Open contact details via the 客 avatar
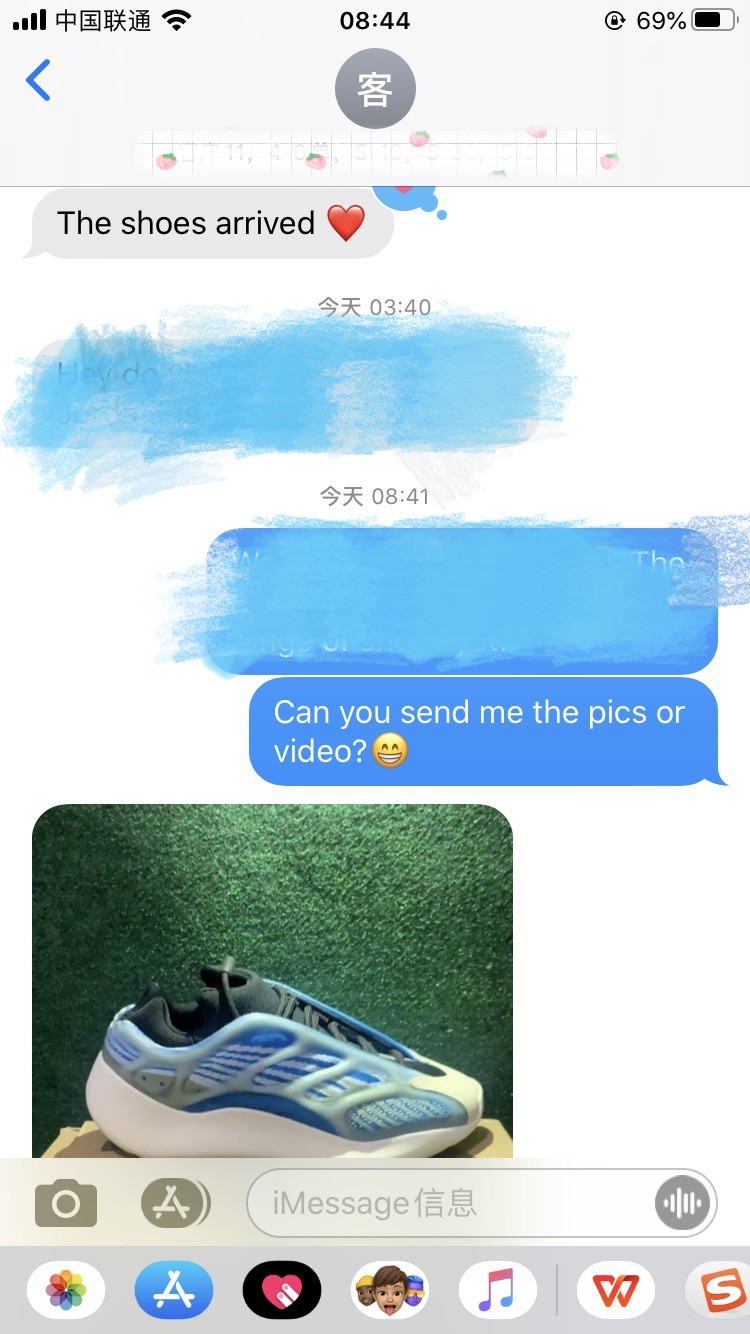750x1334 pixels. pyautogui.click(x=375, y=89)
